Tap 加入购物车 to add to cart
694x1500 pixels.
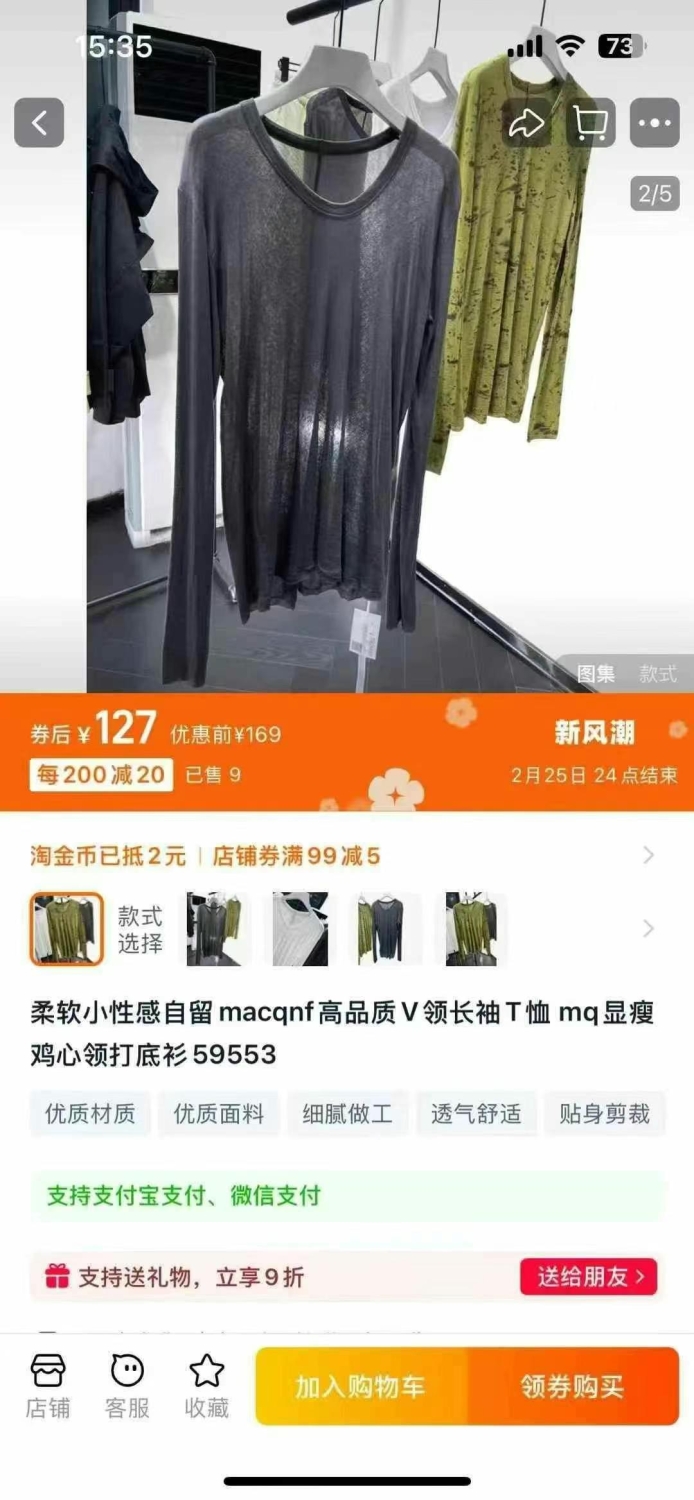(x=361, y=1386)
